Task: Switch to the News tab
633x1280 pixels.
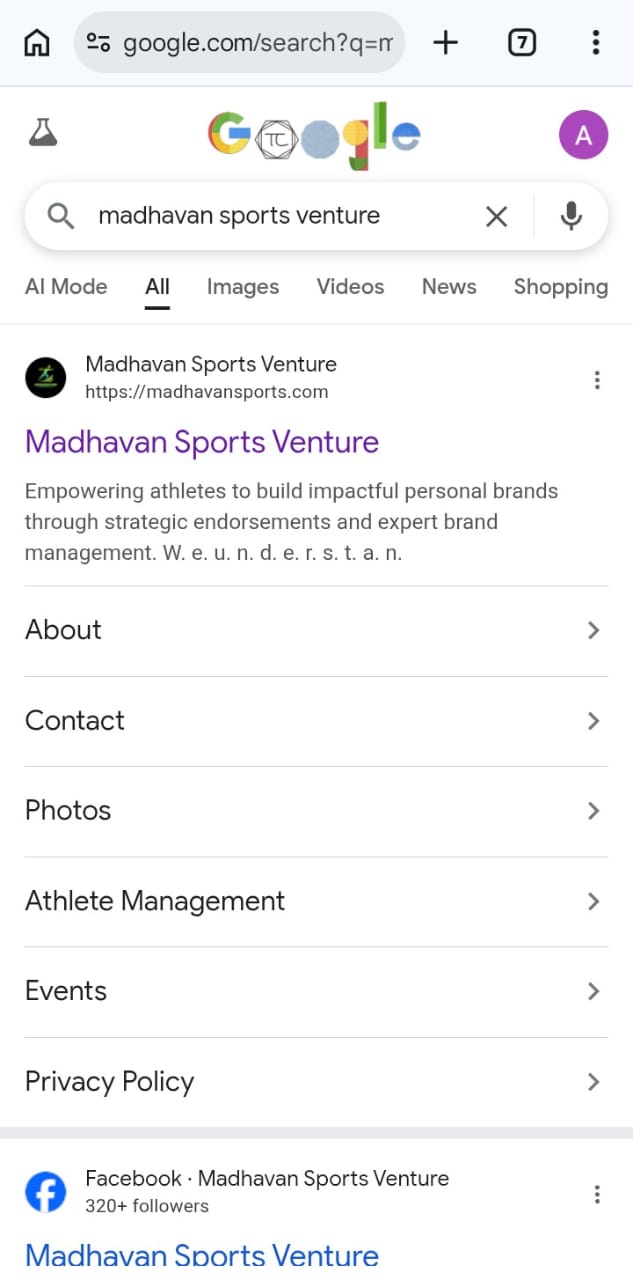Action: coord(449,287)
